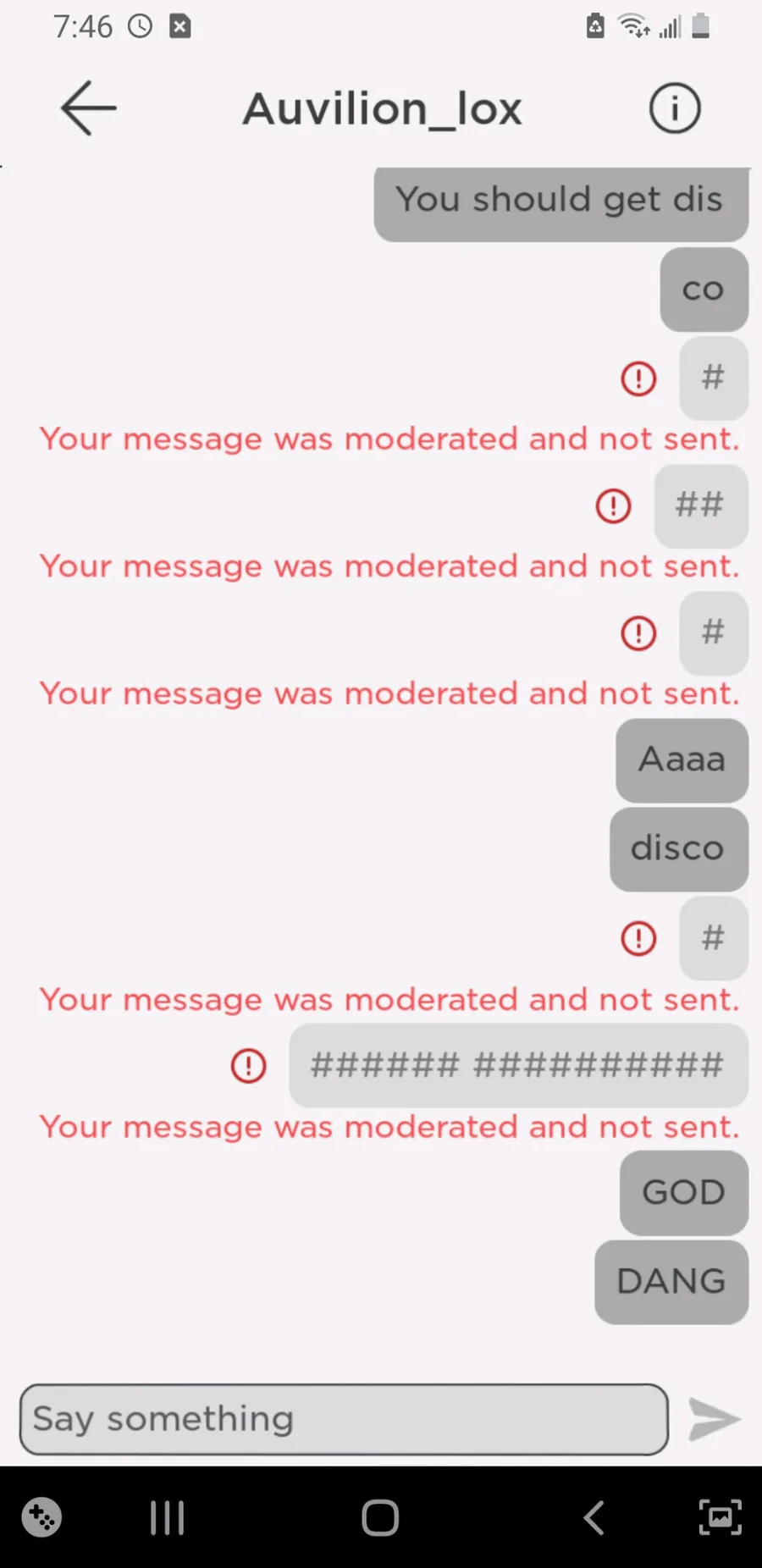
Task: Go to the Android home screen
Action: pyautogui.click(x=380, y=1517)
